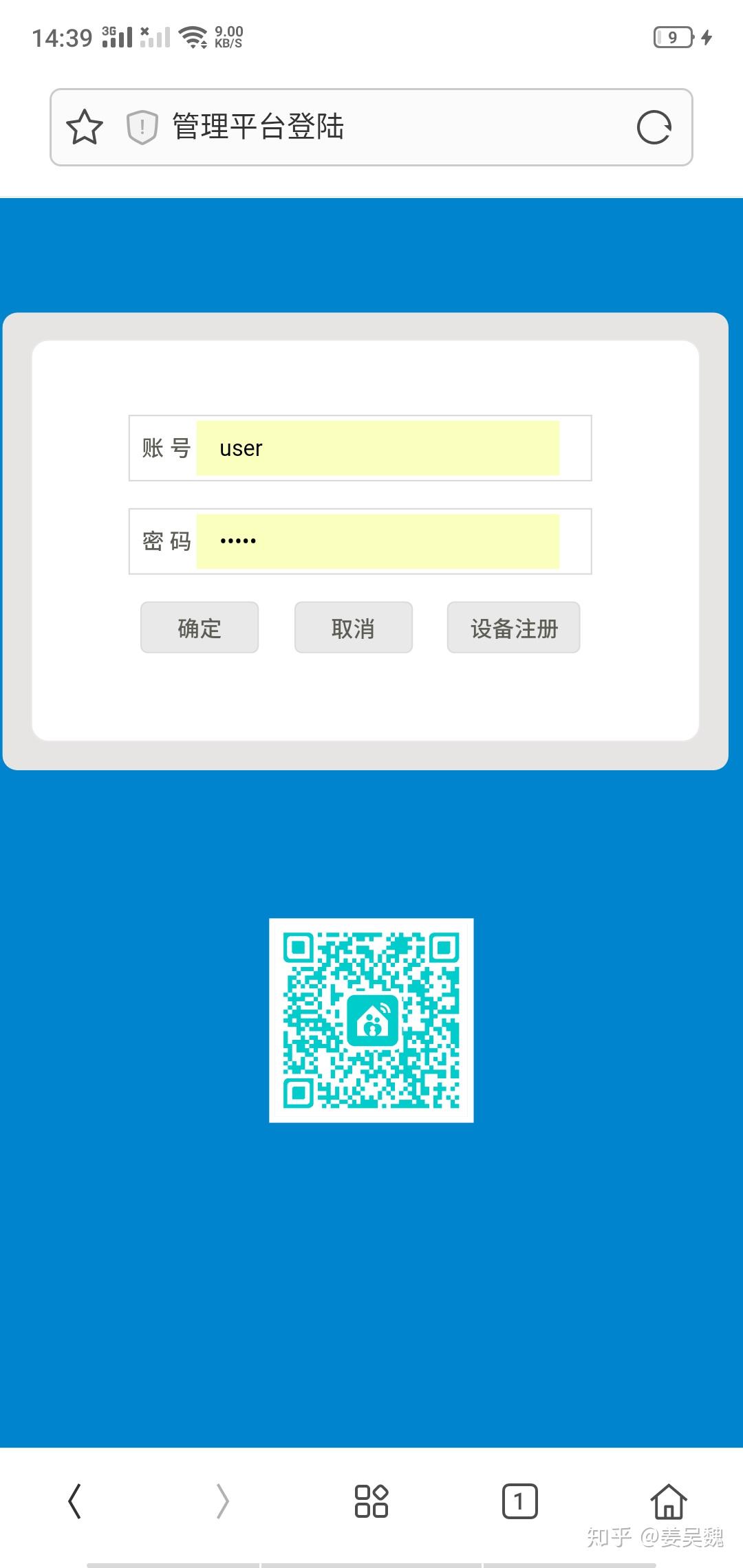Viewport: 743px width, 1568px height.
Task: Go to the browser home page
Action: (669, 1501)
